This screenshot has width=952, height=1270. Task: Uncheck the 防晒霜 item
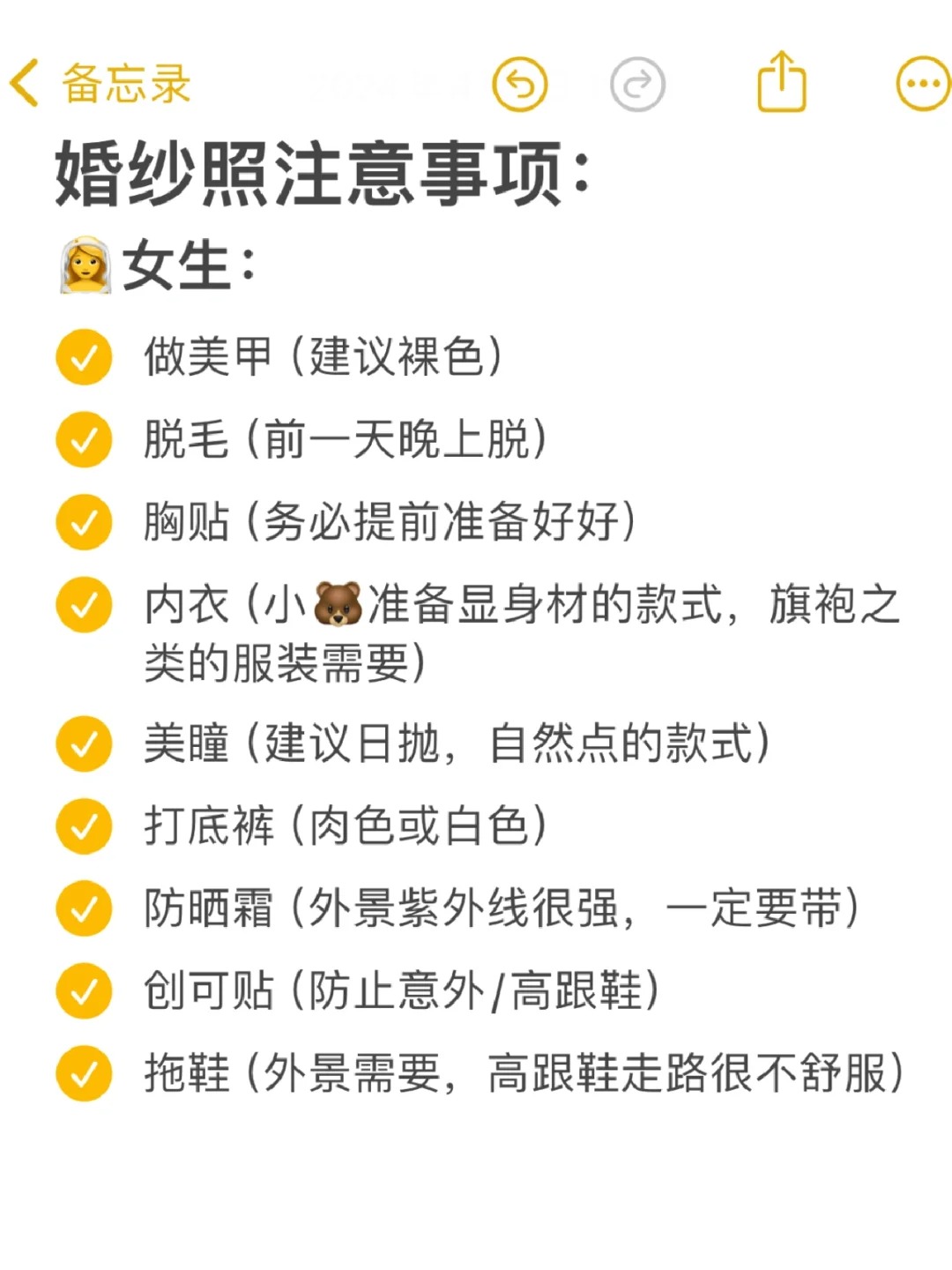(x=84, y=908)
